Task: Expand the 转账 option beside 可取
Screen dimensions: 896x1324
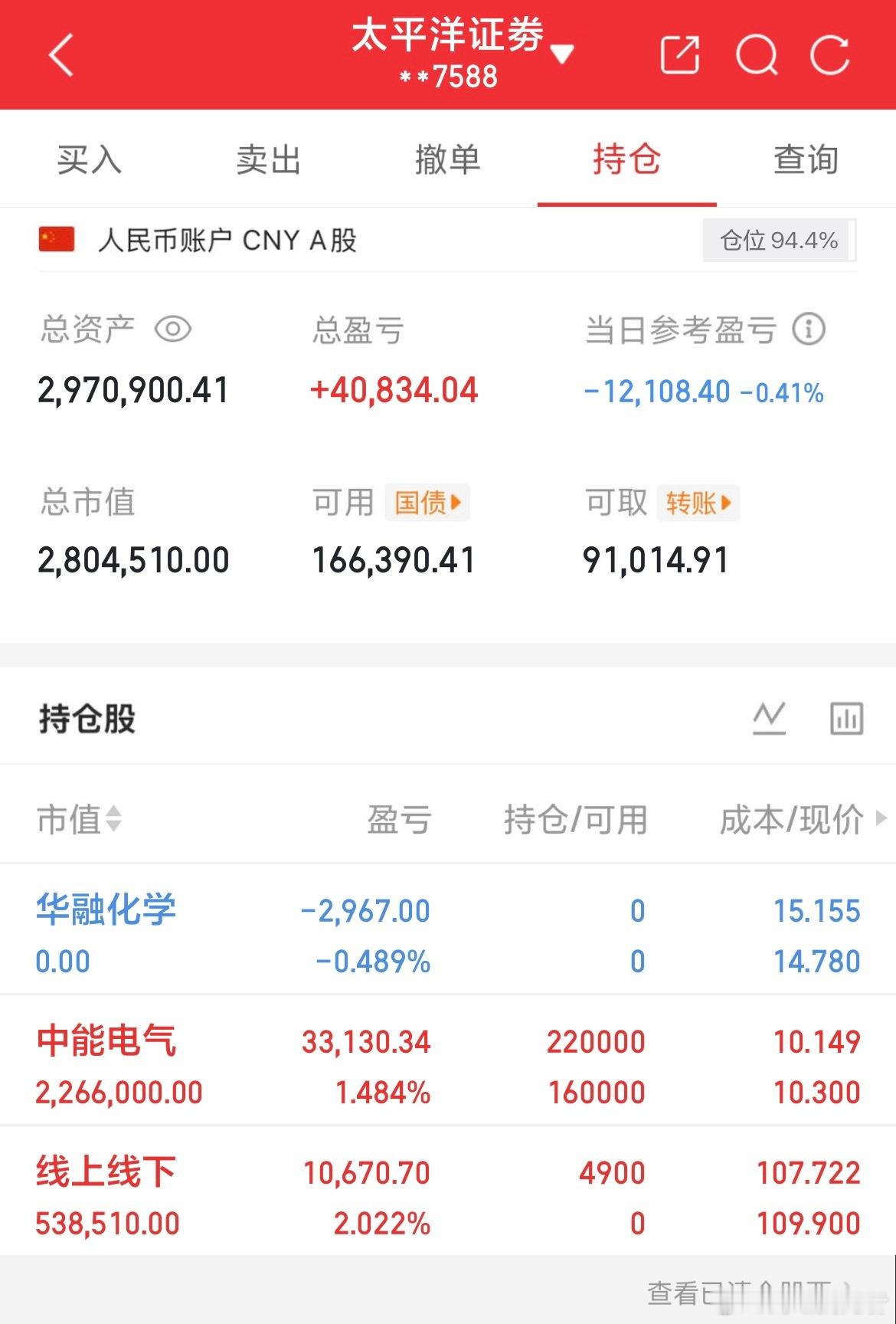Action: [x=698, y=503]
